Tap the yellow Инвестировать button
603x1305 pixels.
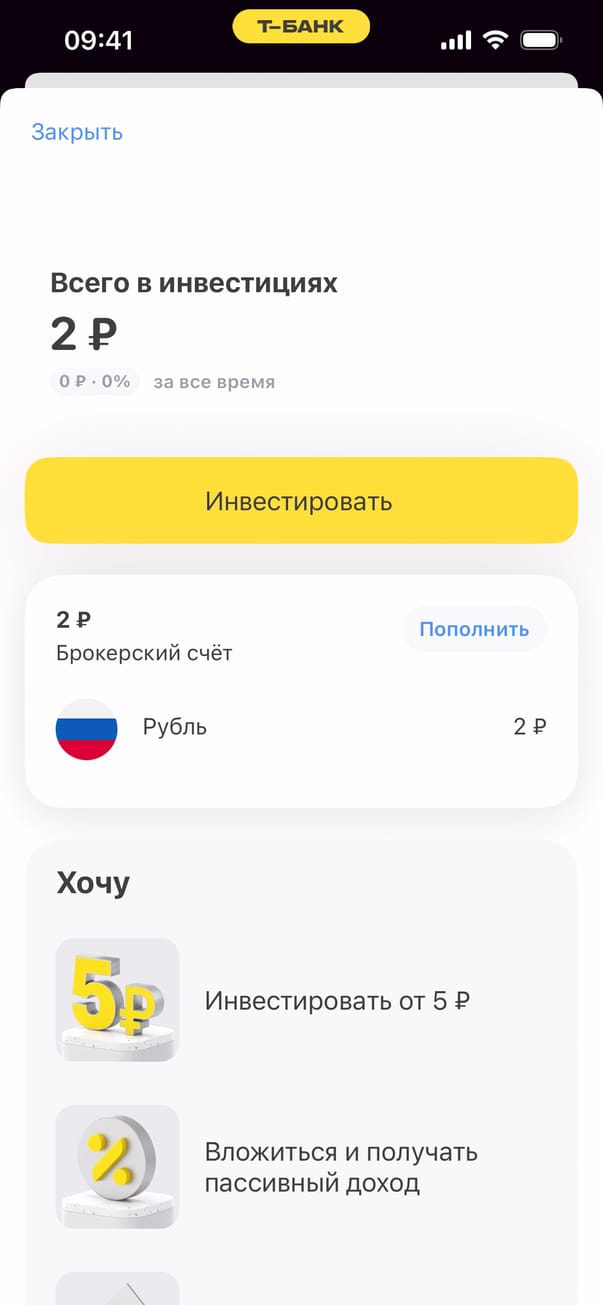(300, 500)
